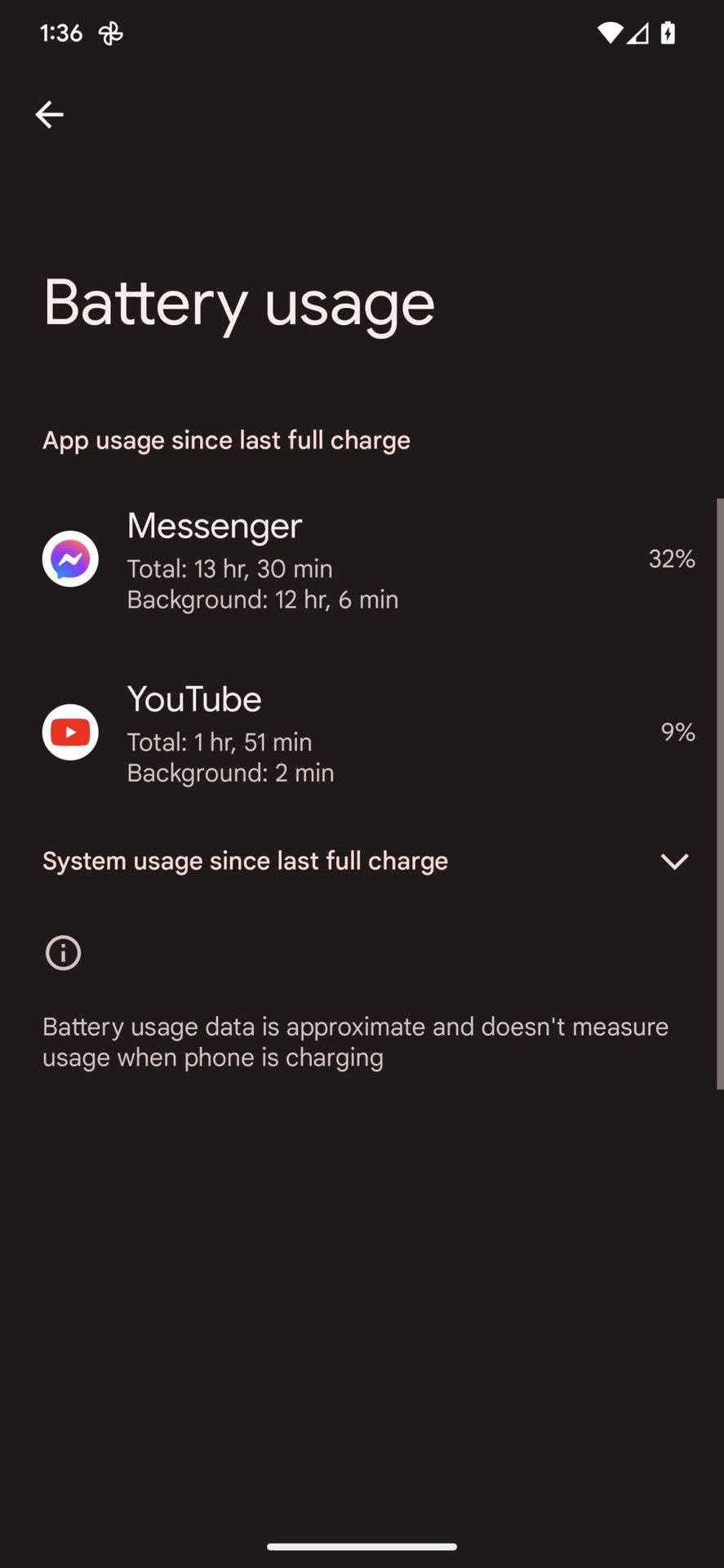Expand System usage since last full charge
Image resolution: width=724 pixels, height=1568 pixels.
tap(362, 861)
